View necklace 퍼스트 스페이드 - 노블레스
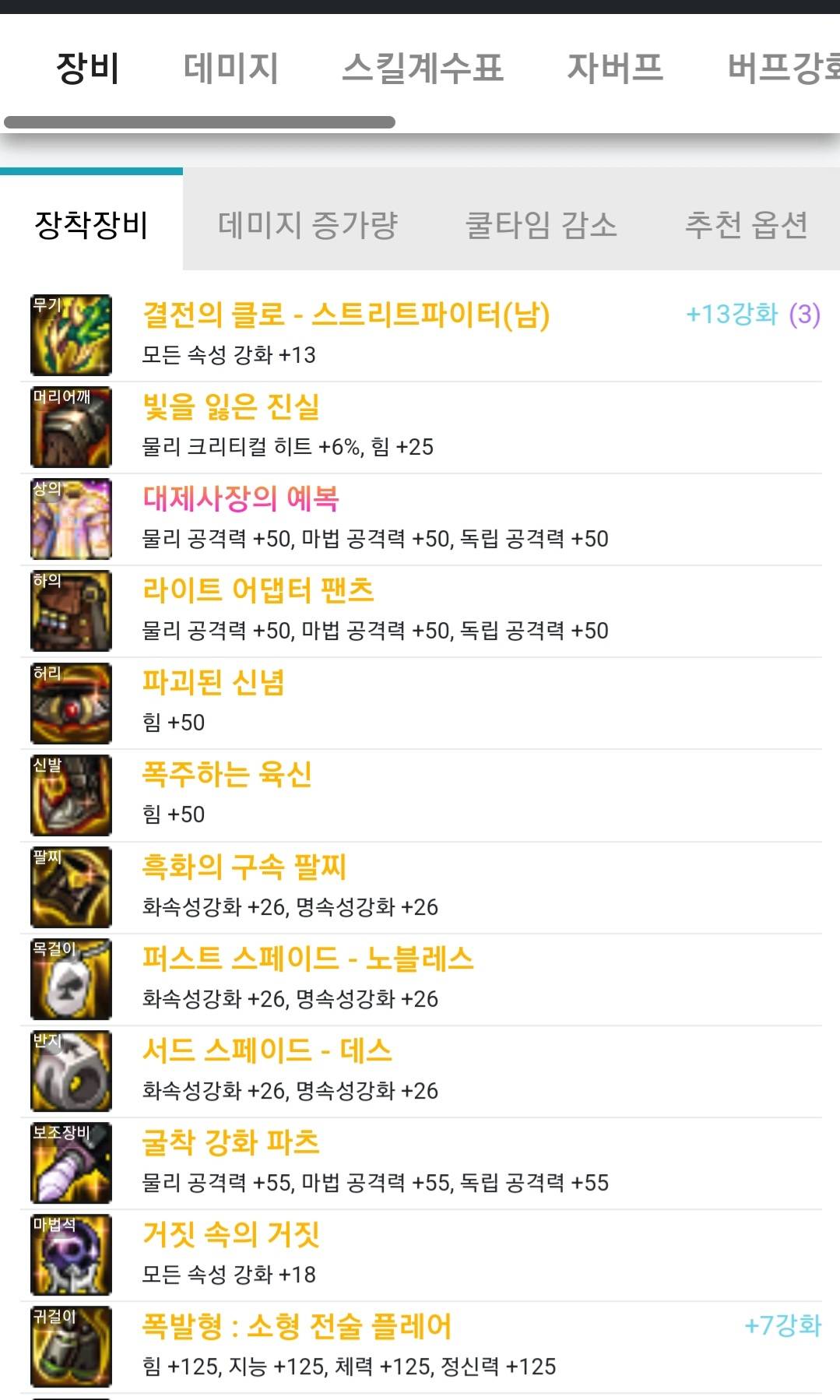Screen dimensions: 840x1400 [x=308, y=959]
